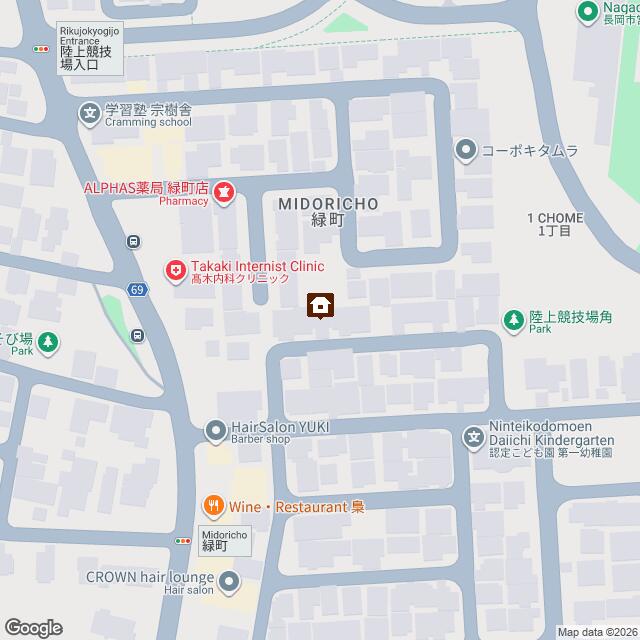Tap the home marker at map center
The image size is (640, 640).
320,306
